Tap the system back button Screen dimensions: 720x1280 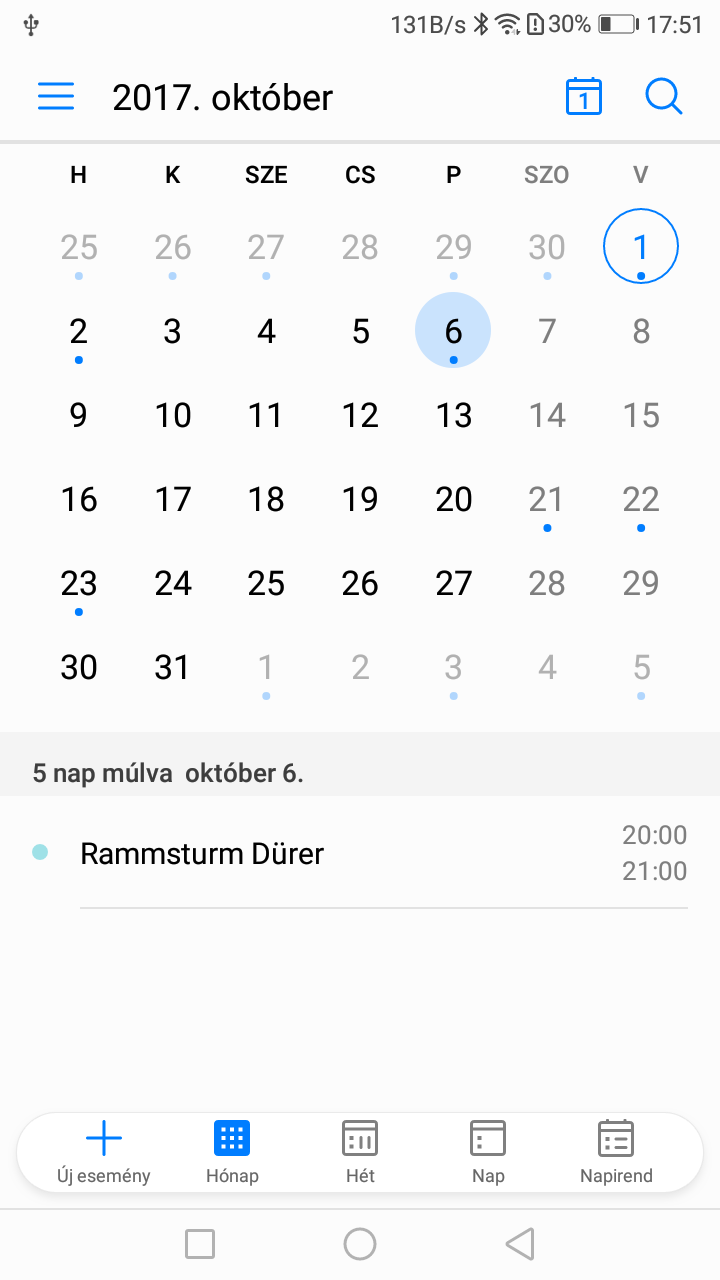pyautogui.click(x=519, y=1244)
